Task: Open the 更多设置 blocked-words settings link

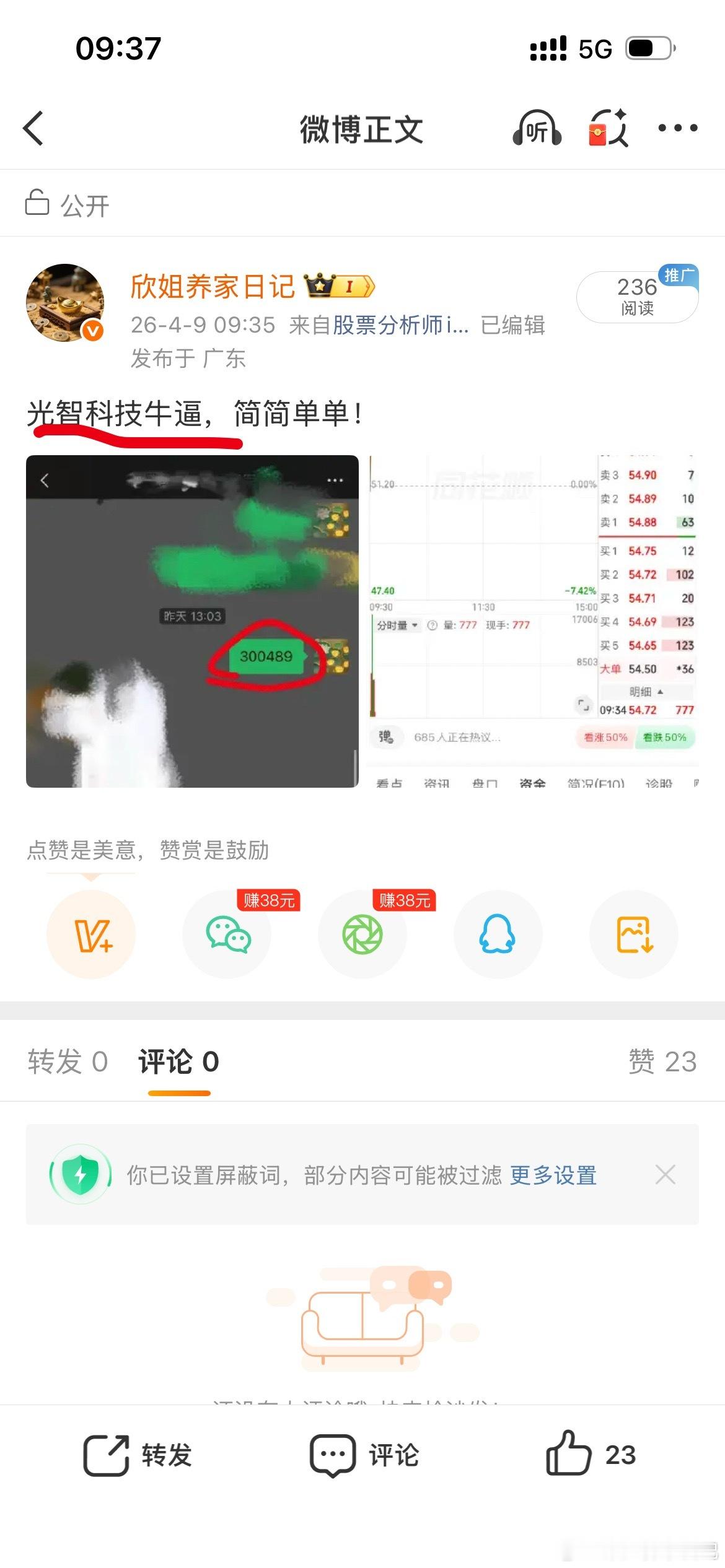Action: pos(553,1174)
